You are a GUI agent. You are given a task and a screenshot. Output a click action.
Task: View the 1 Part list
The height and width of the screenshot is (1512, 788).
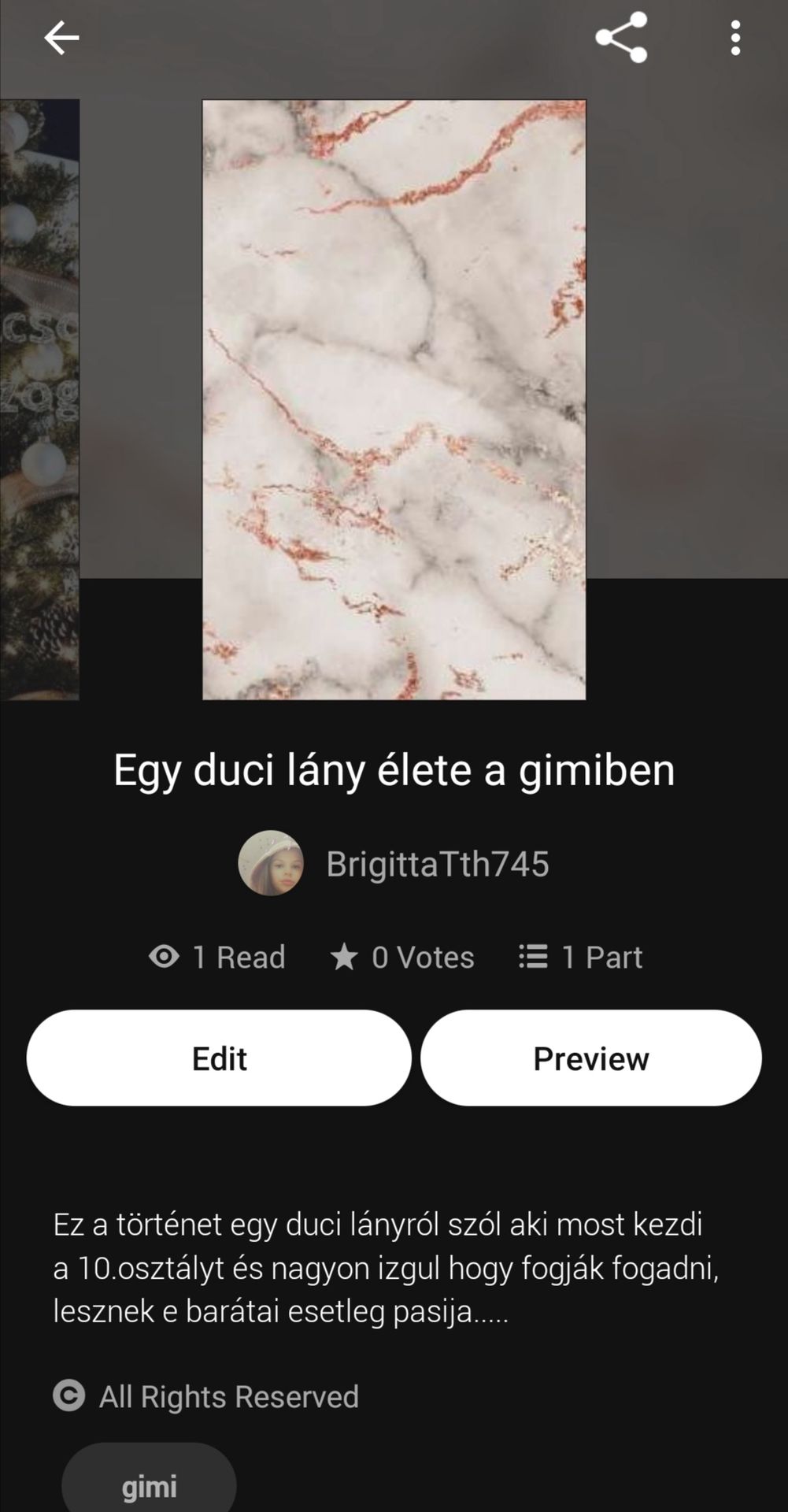point(581,957)
